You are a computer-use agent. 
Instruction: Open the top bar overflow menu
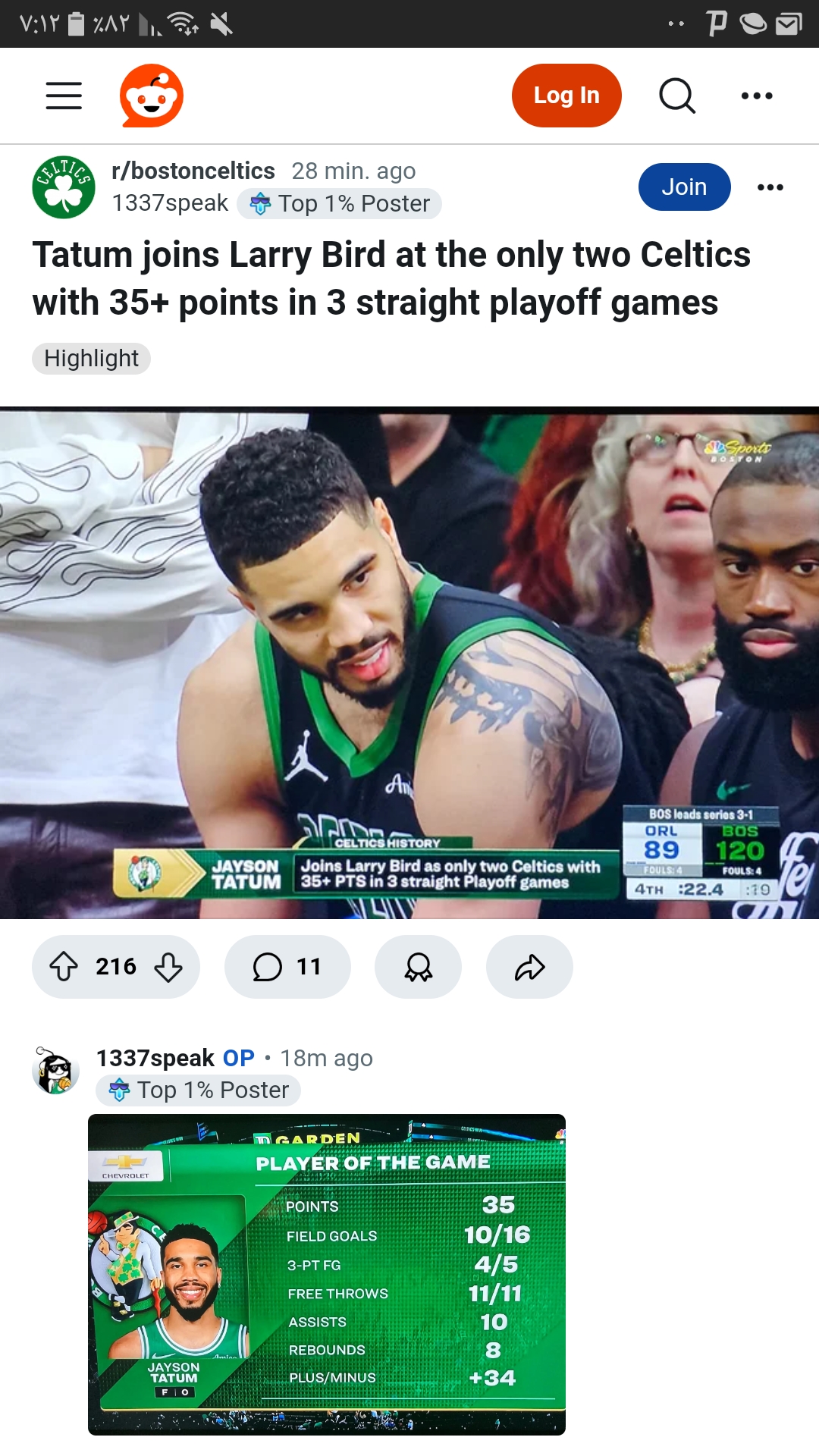click(757, 96)
